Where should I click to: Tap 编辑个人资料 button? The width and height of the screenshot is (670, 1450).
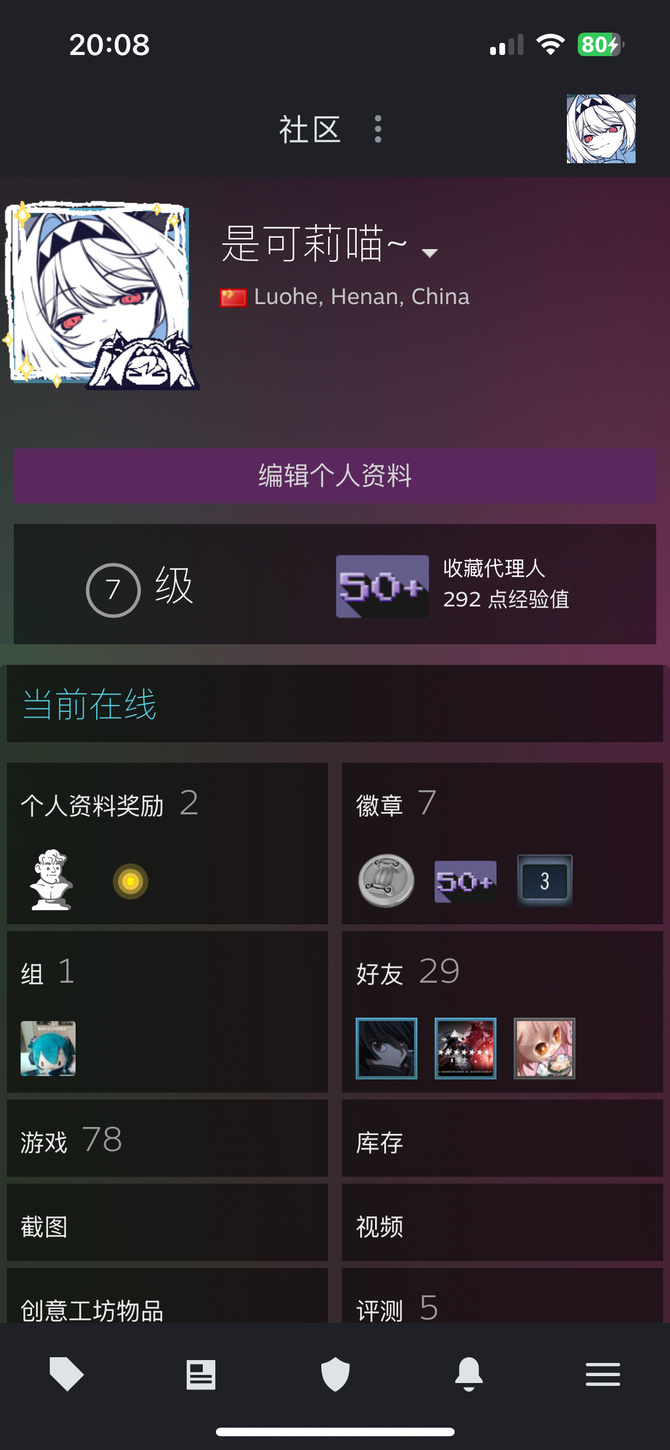[335, 476]
